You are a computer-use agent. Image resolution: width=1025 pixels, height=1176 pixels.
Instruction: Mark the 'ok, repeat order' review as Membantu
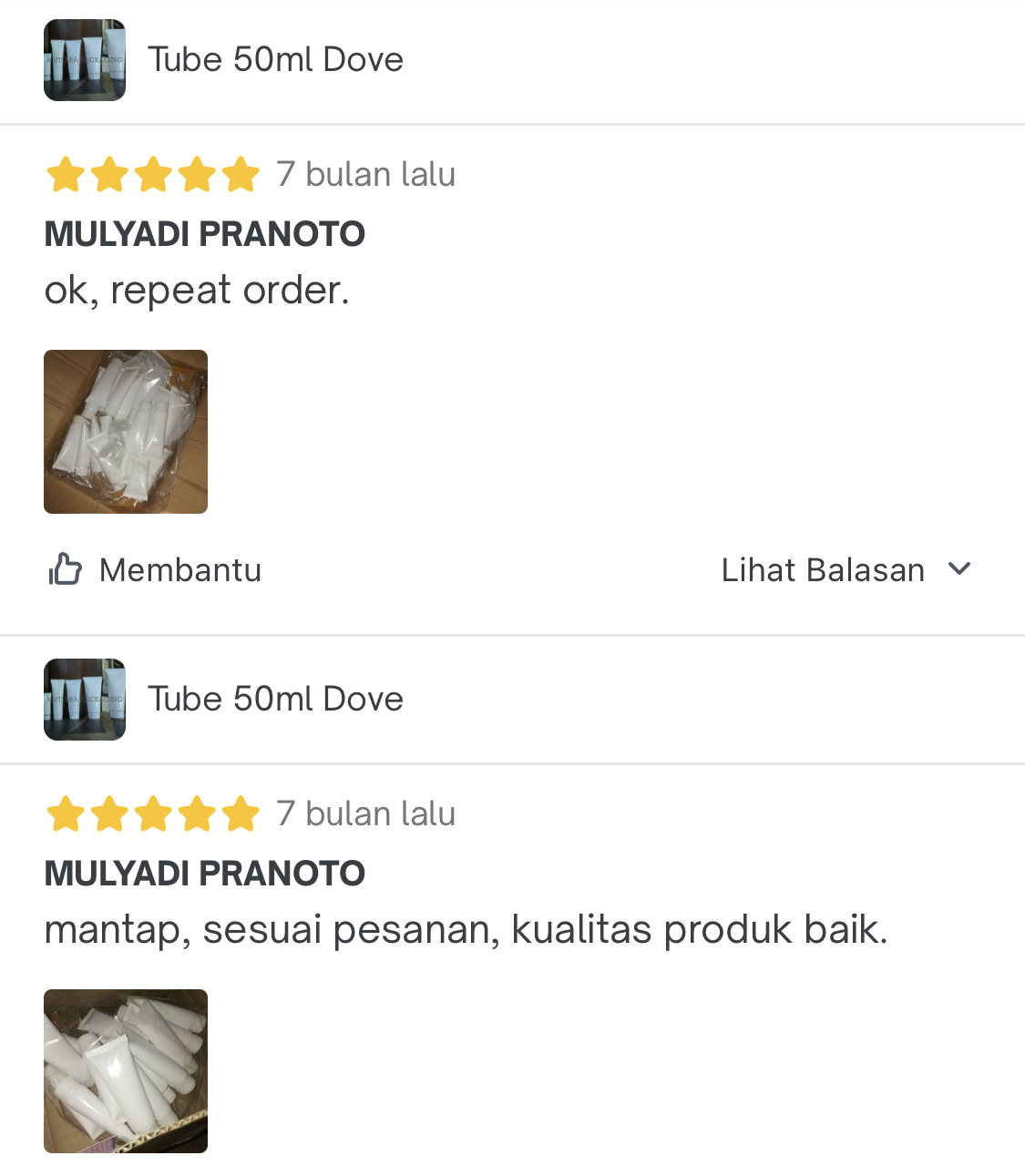tap(155, 570)
